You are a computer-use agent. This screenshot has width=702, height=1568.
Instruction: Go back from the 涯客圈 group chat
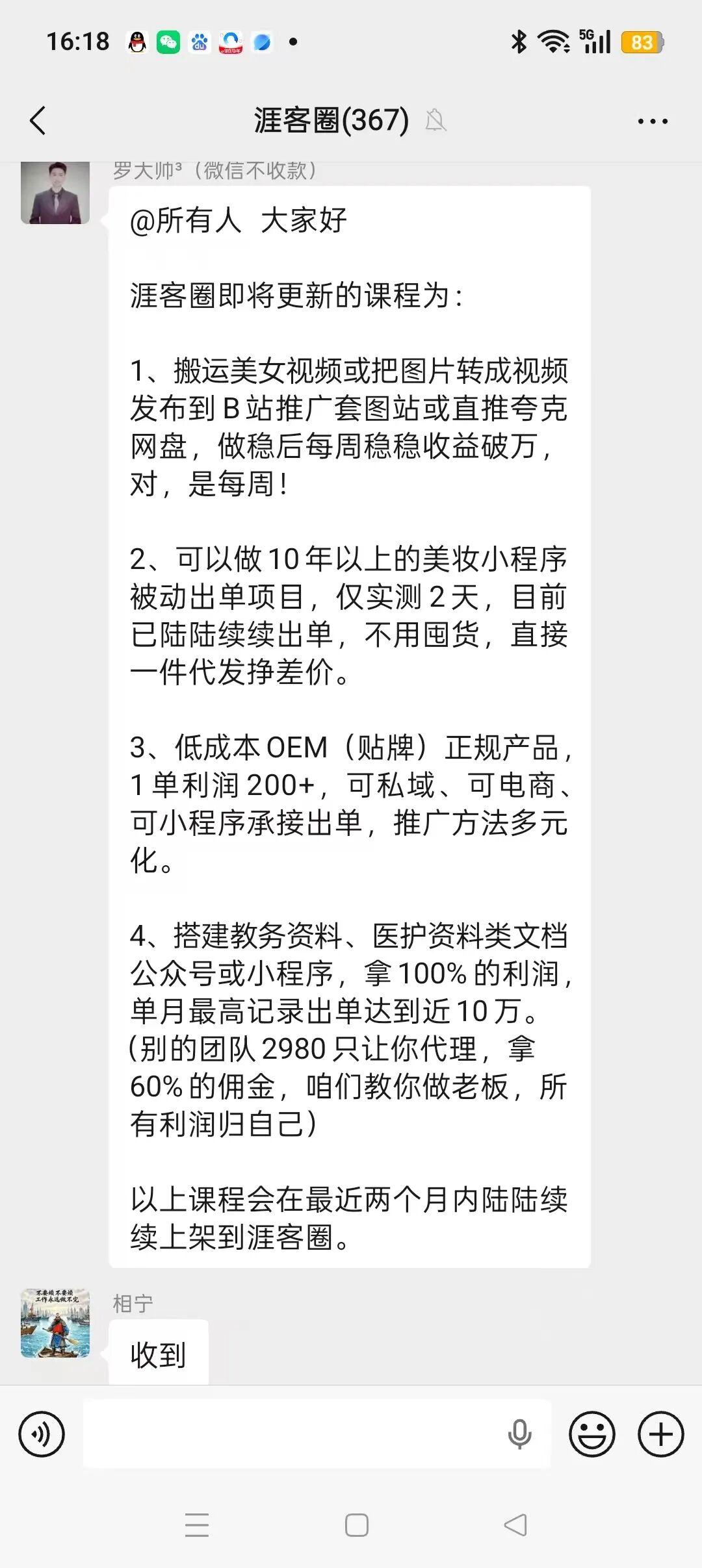[38, 121]
